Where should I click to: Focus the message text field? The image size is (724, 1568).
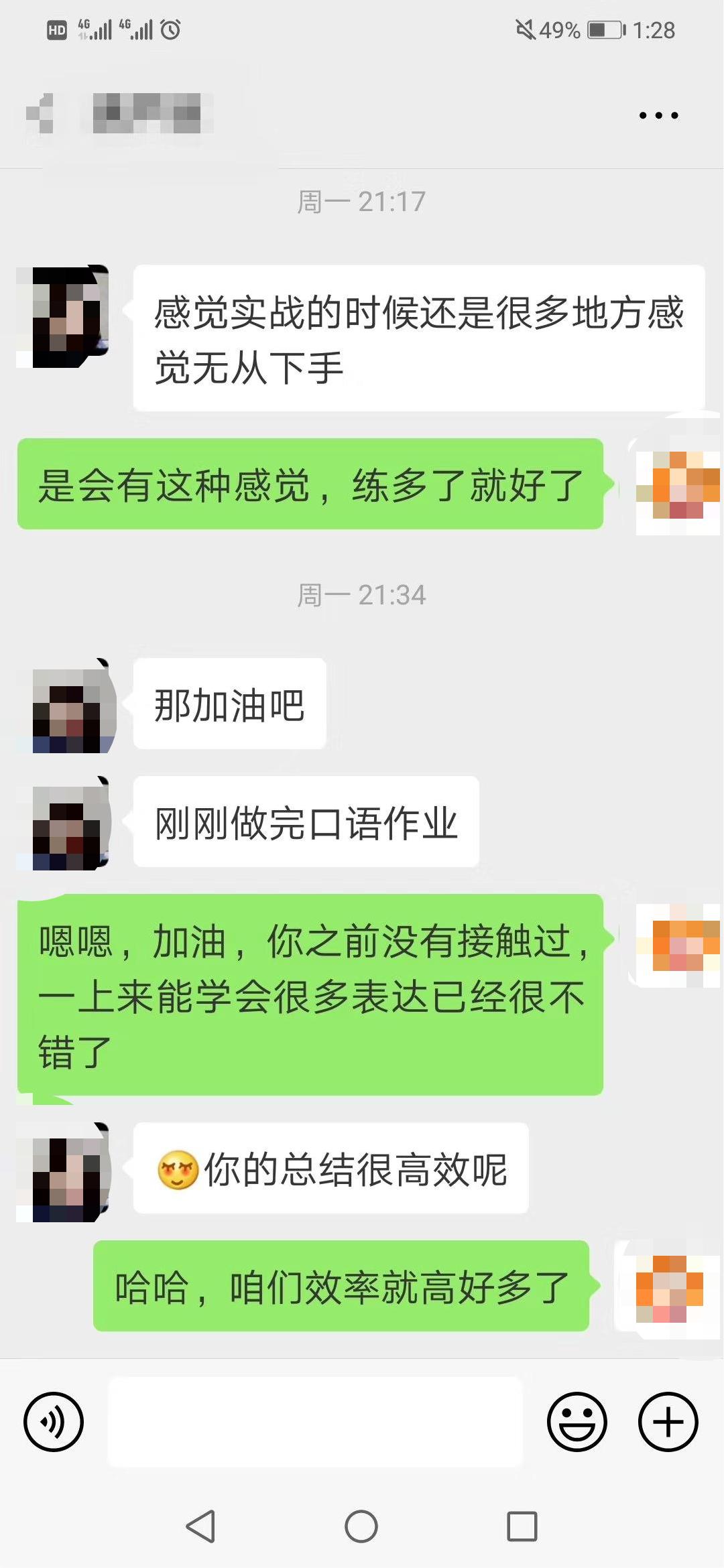click(x=315, y=1422)
